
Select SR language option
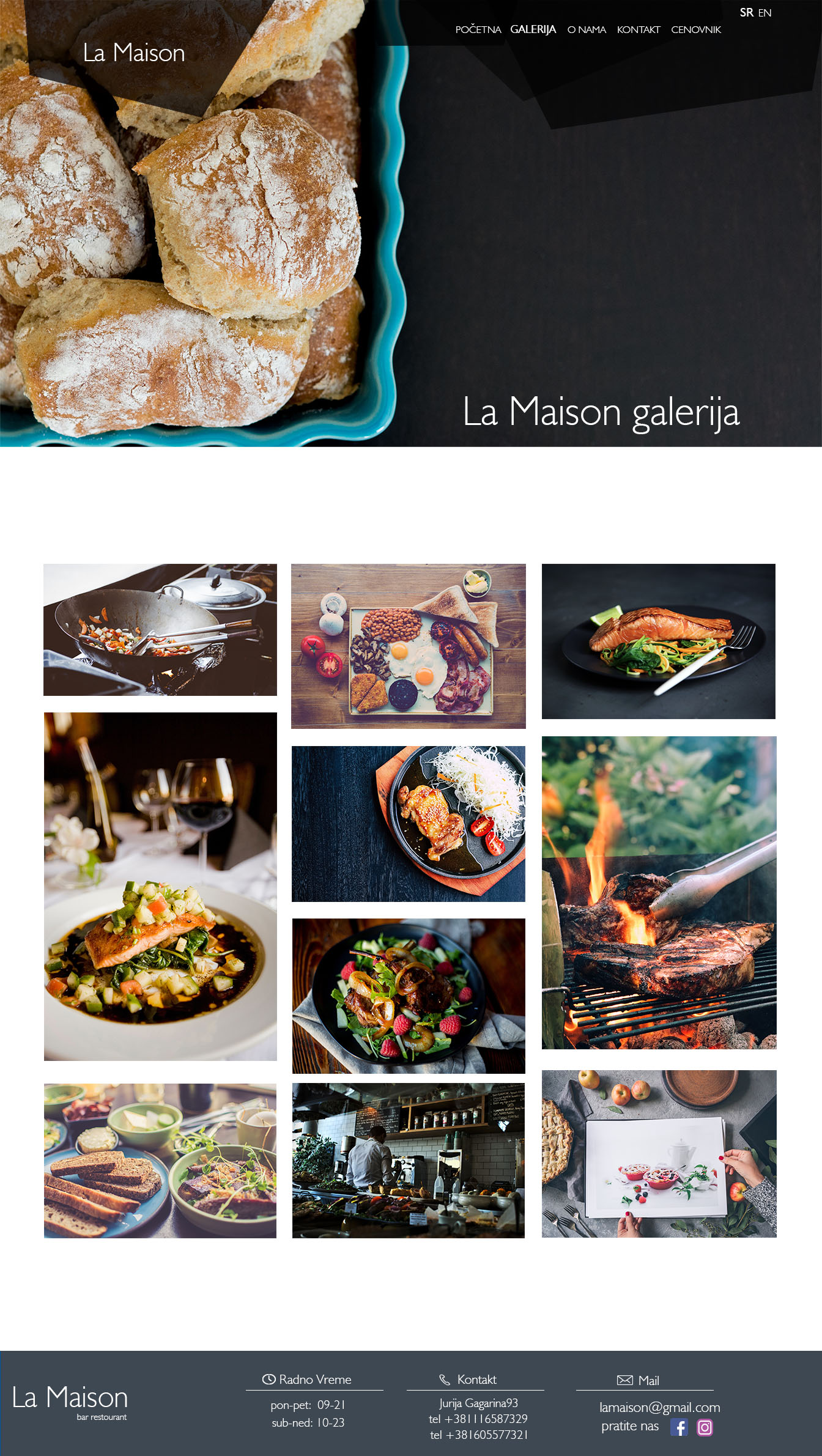(x=746, y=13)
